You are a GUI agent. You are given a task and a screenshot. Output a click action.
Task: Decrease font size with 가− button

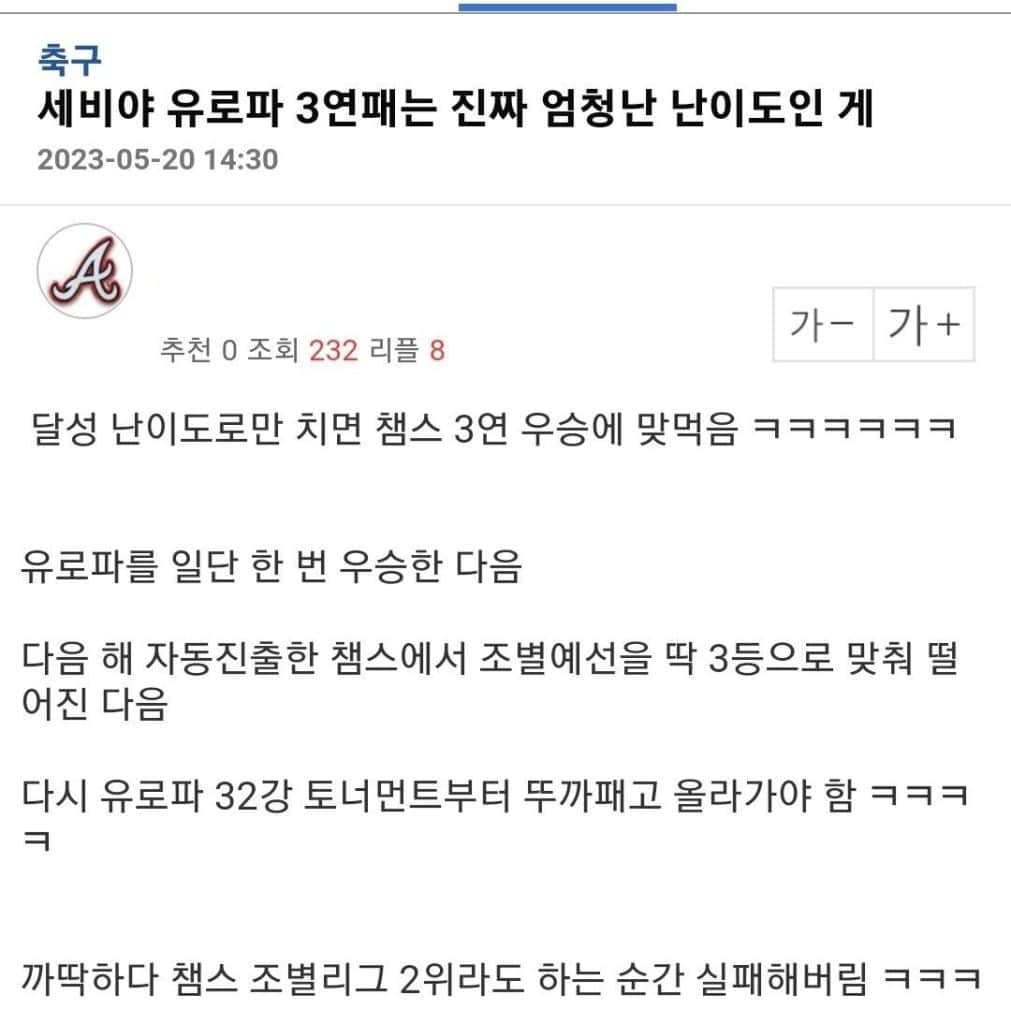[x=823, y=325]
